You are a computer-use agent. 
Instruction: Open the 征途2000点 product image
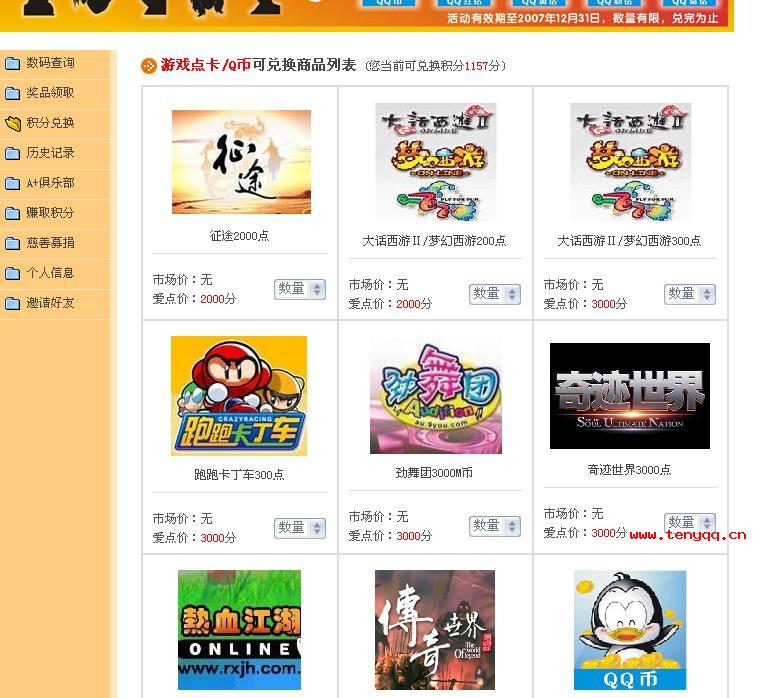point(241,162)
